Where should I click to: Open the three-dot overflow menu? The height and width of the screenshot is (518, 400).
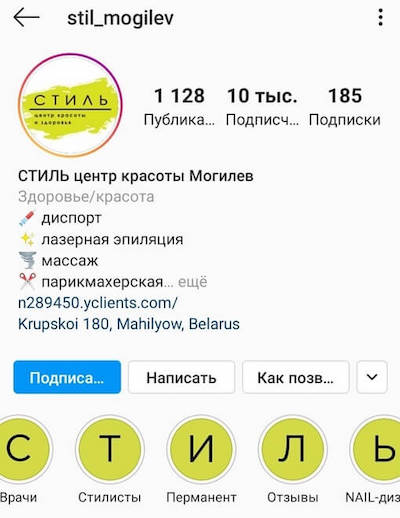click(380, 17)
